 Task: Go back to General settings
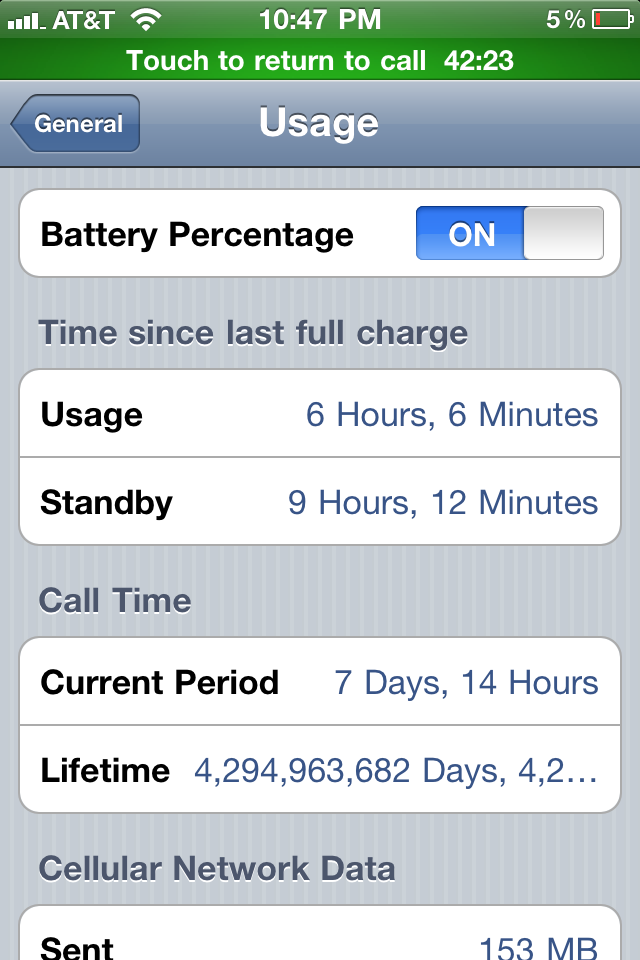76,124
